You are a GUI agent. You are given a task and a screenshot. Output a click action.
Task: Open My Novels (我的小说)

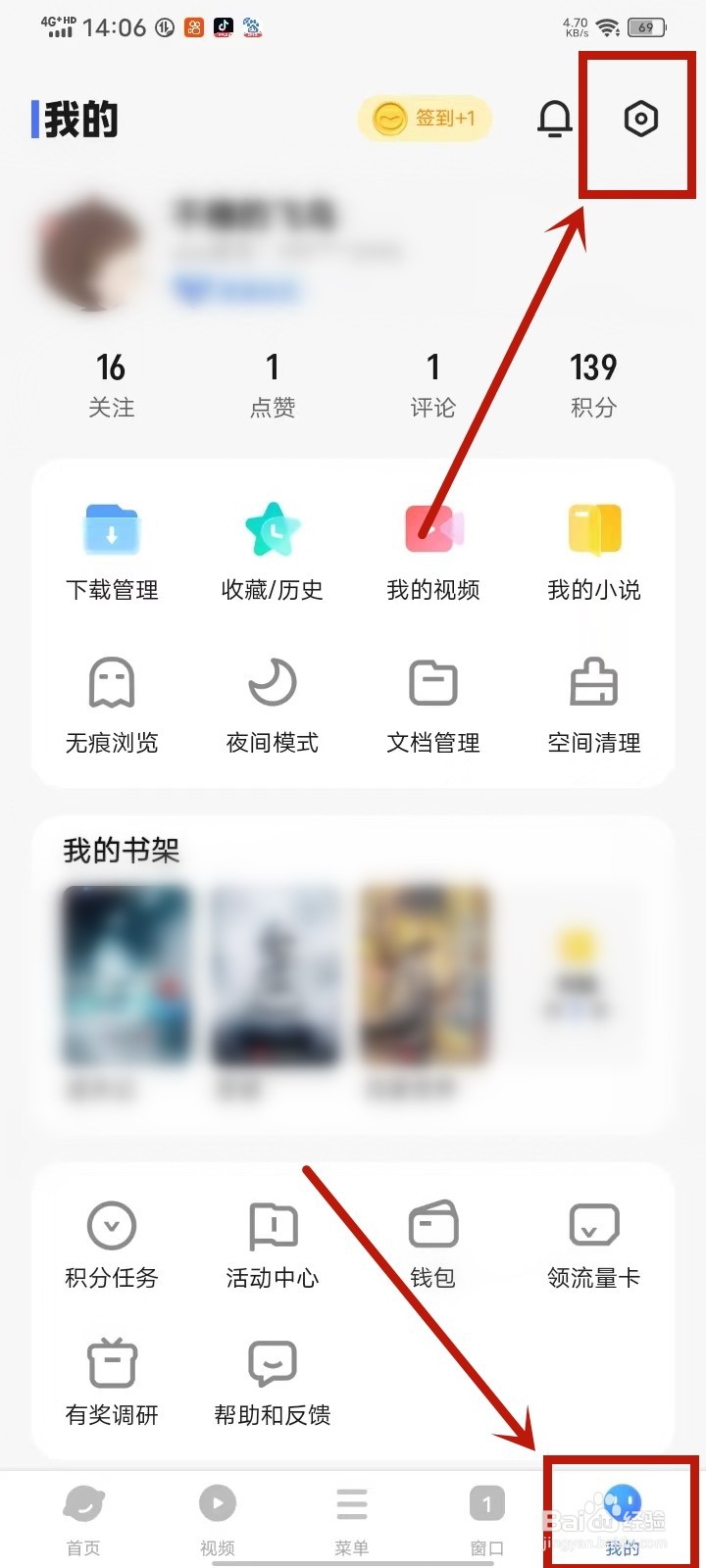pos(593,549)
